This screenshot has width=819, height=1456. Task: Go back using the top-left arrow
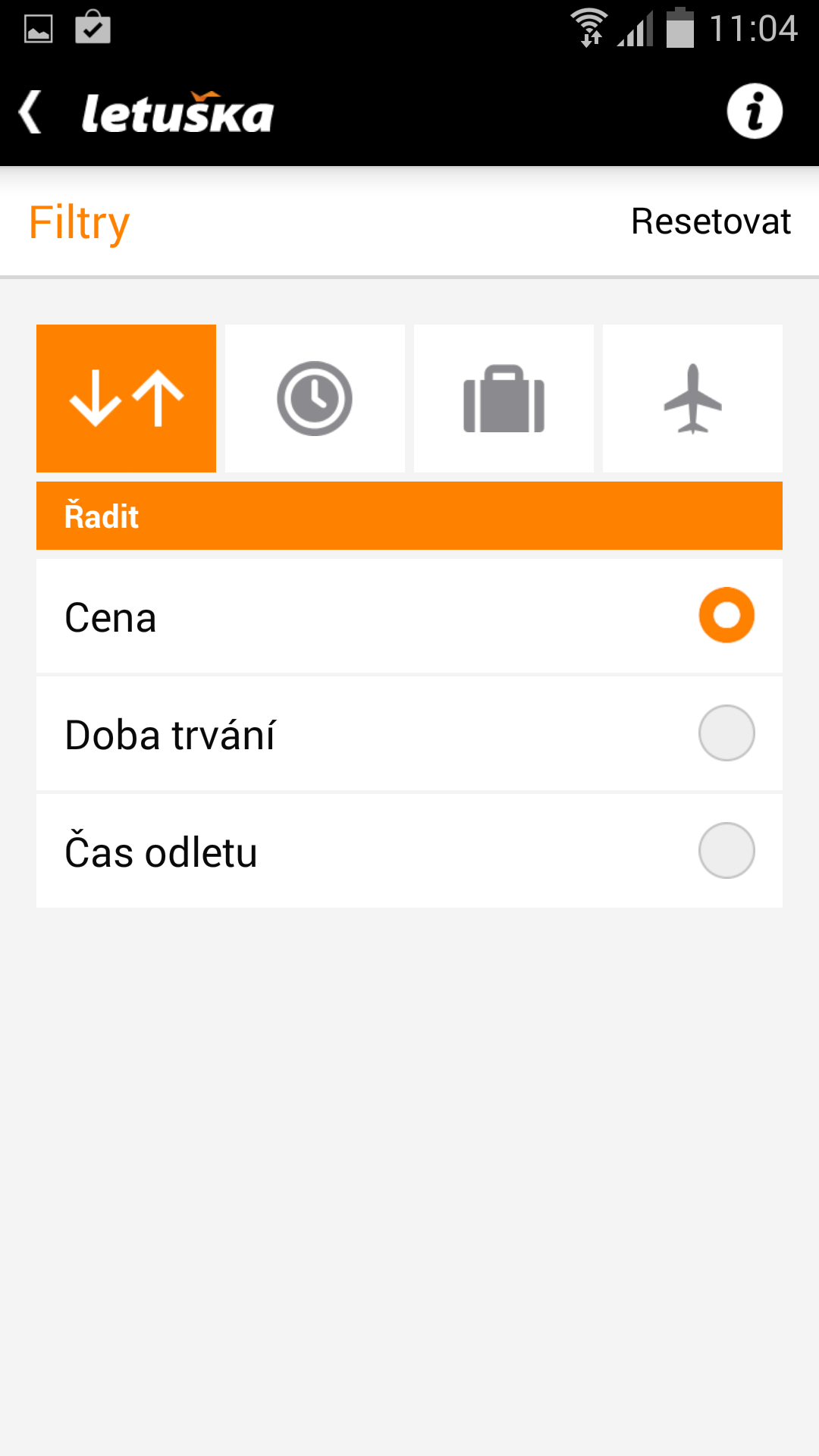(x=30, y=112)
